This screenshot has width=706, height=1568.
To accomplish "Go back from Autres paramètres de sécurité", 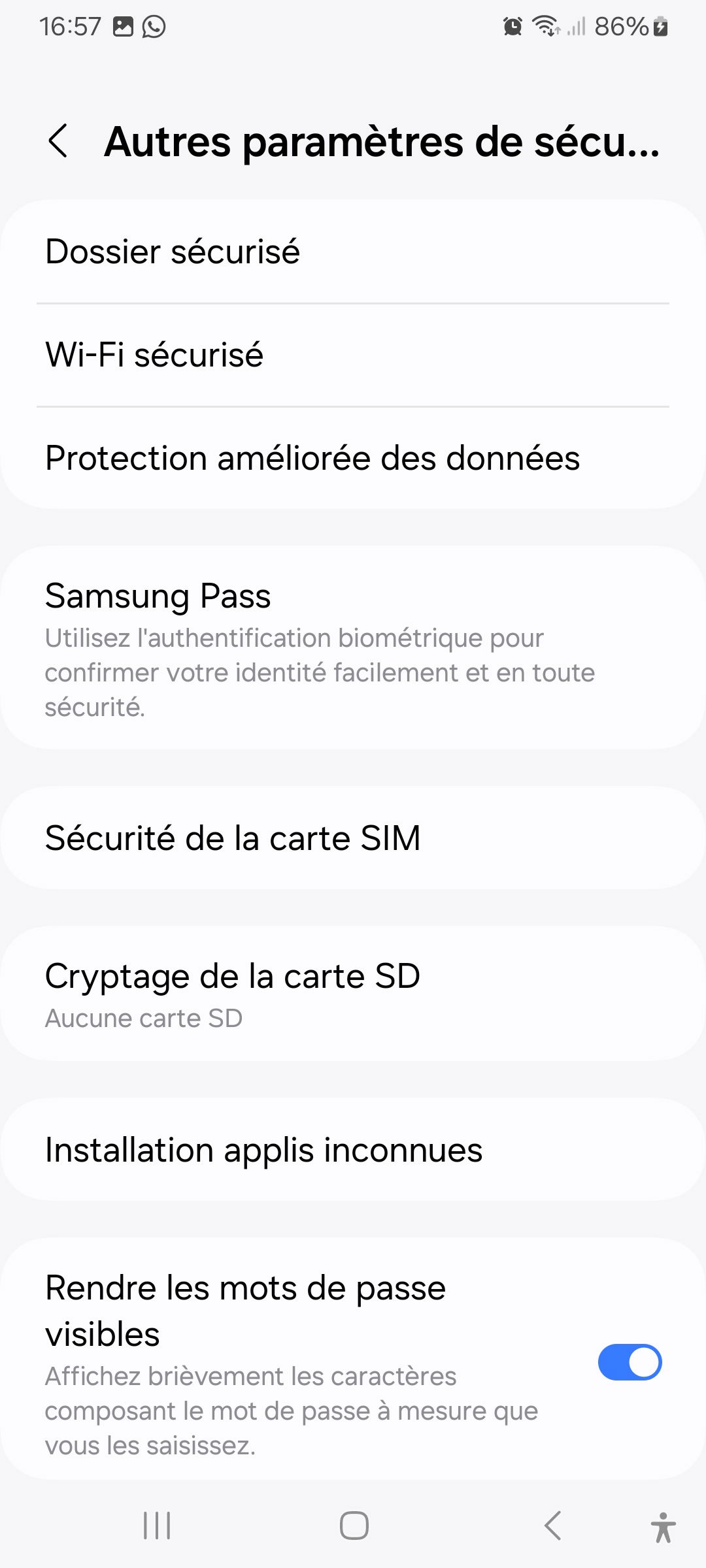I will click(58, 140).
